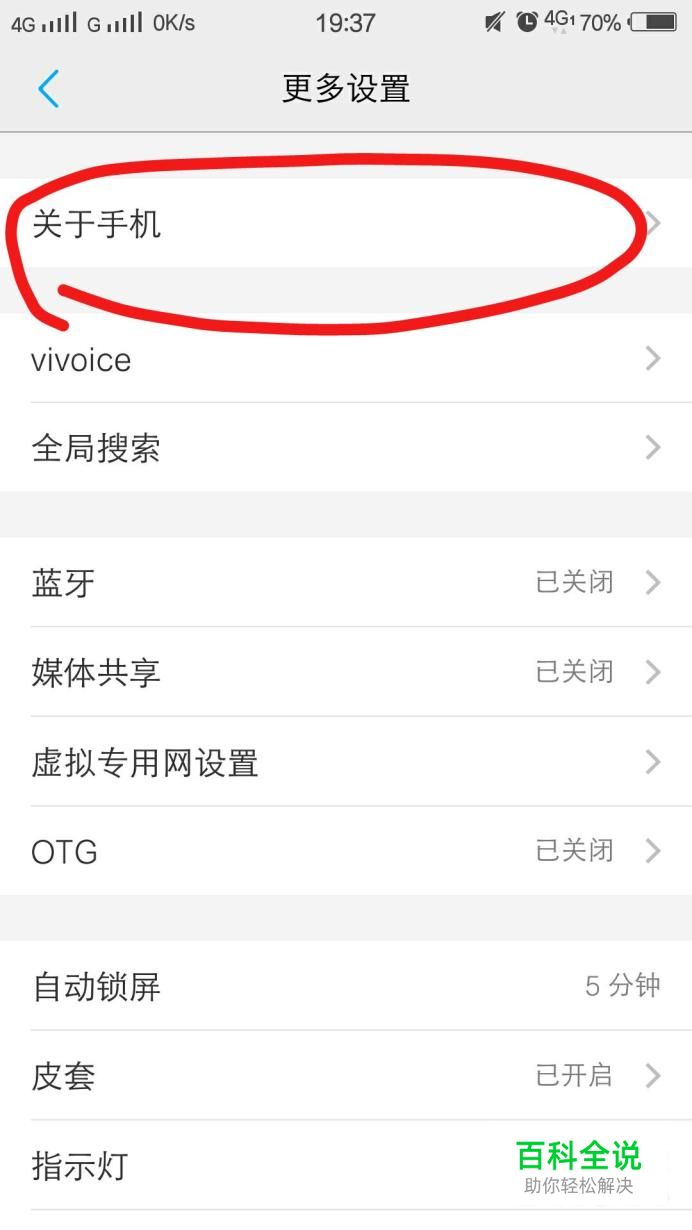Viewport: 692px width, 1230px height.
Task: Open 媒体共享 media sharing
Action: click(345, 672)
